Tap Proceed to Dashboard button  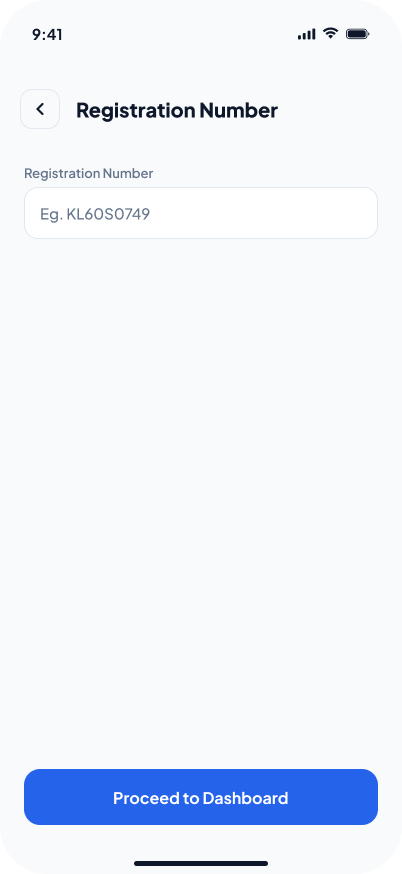click(x=201, y=797)
